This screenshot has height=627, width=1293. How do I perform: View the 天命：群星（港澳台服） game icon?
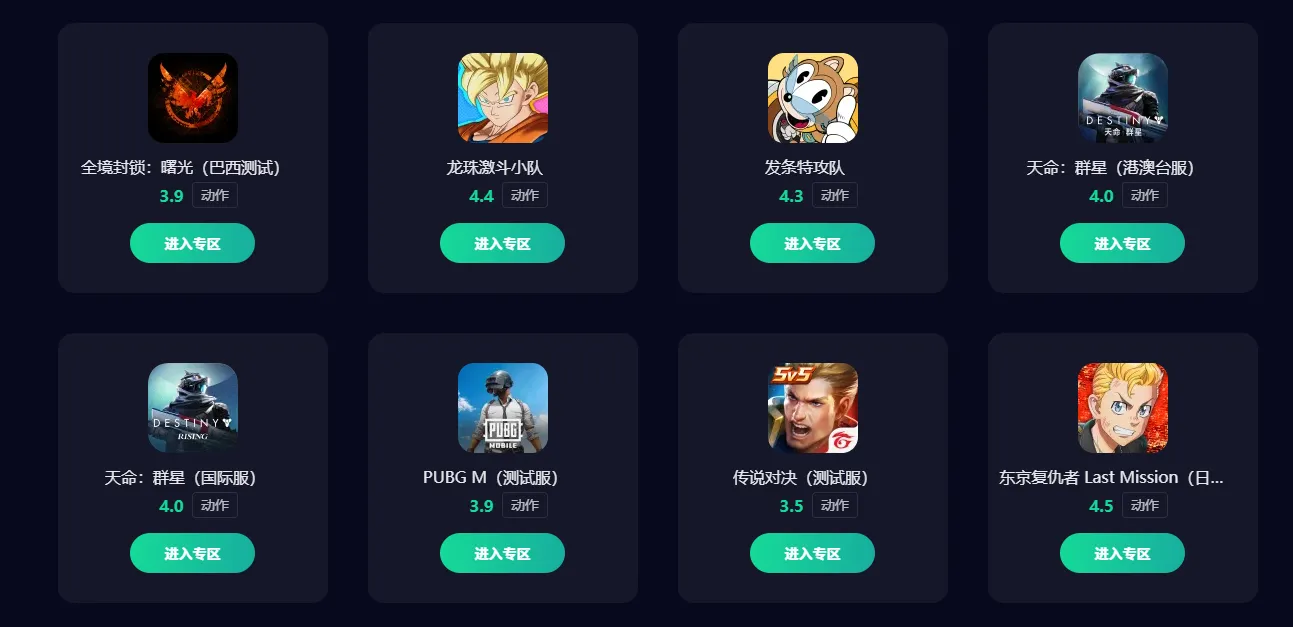pyautogui.click(x=1123, y=98)
